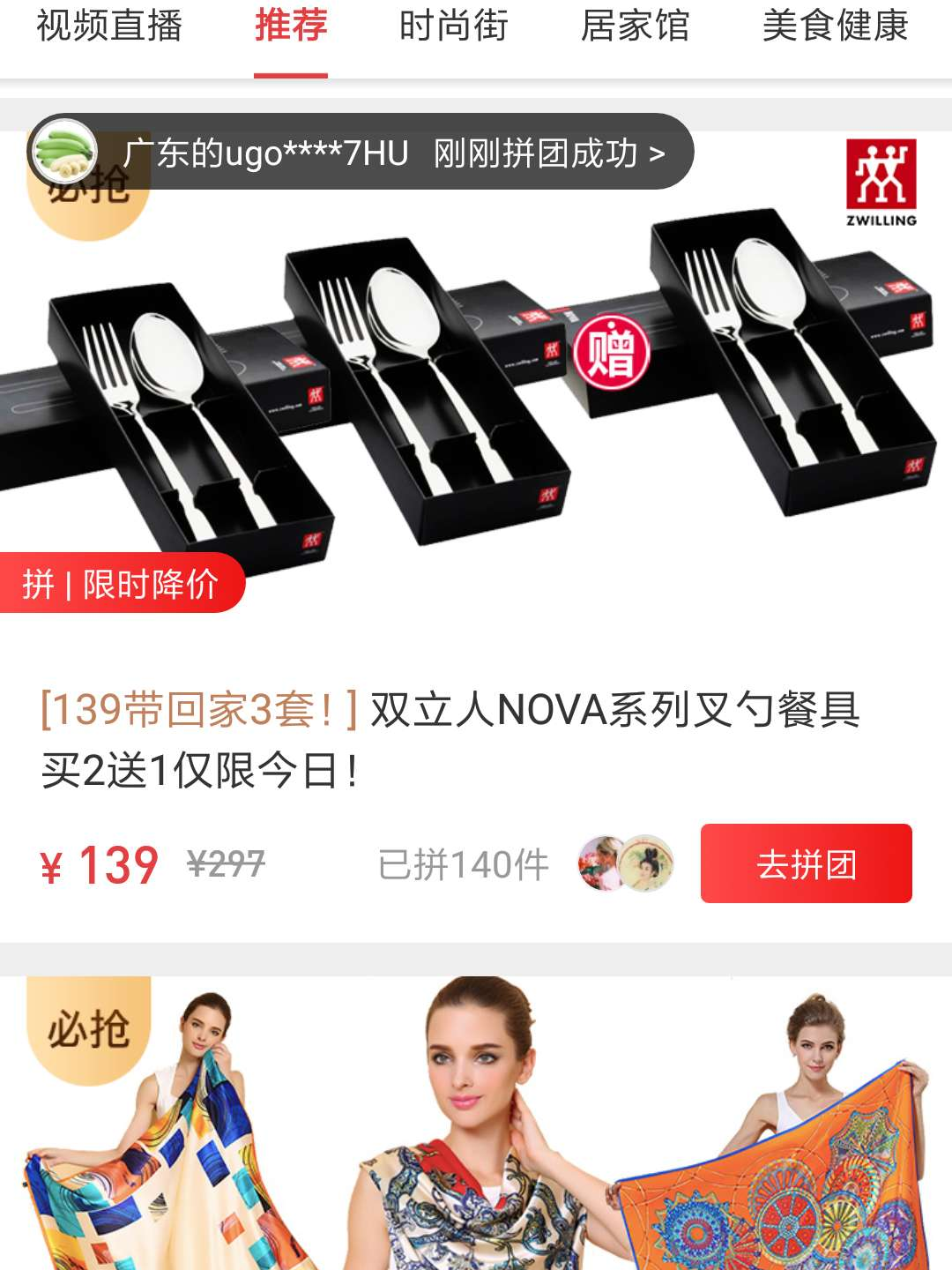Open the 双立人NOVA cutlery product image
The image size is (952, 1270).
pos(476,397)
